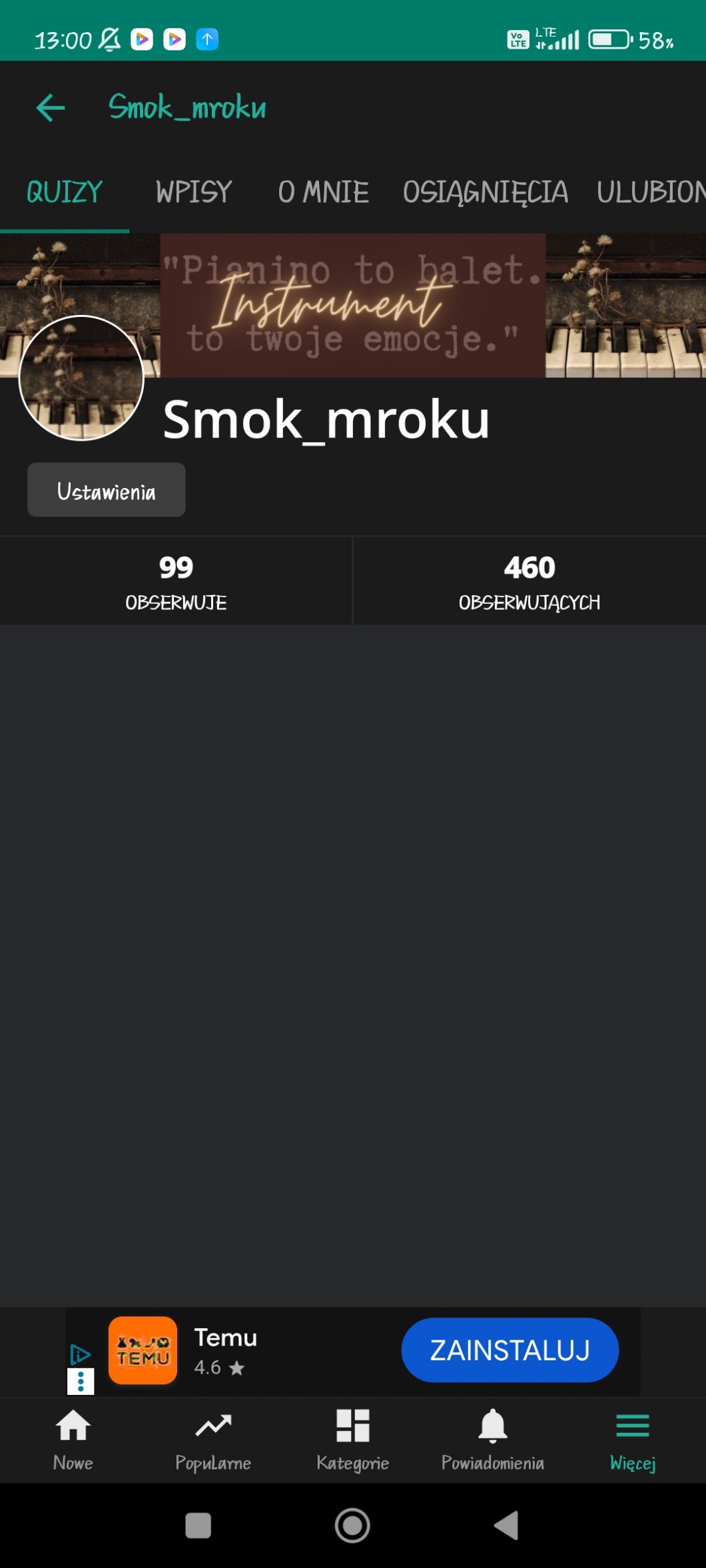Open Powiadomienia notifications
Image resolution: width=706 pixels, height=1568 pixels.
click(x=492, y=1439)
